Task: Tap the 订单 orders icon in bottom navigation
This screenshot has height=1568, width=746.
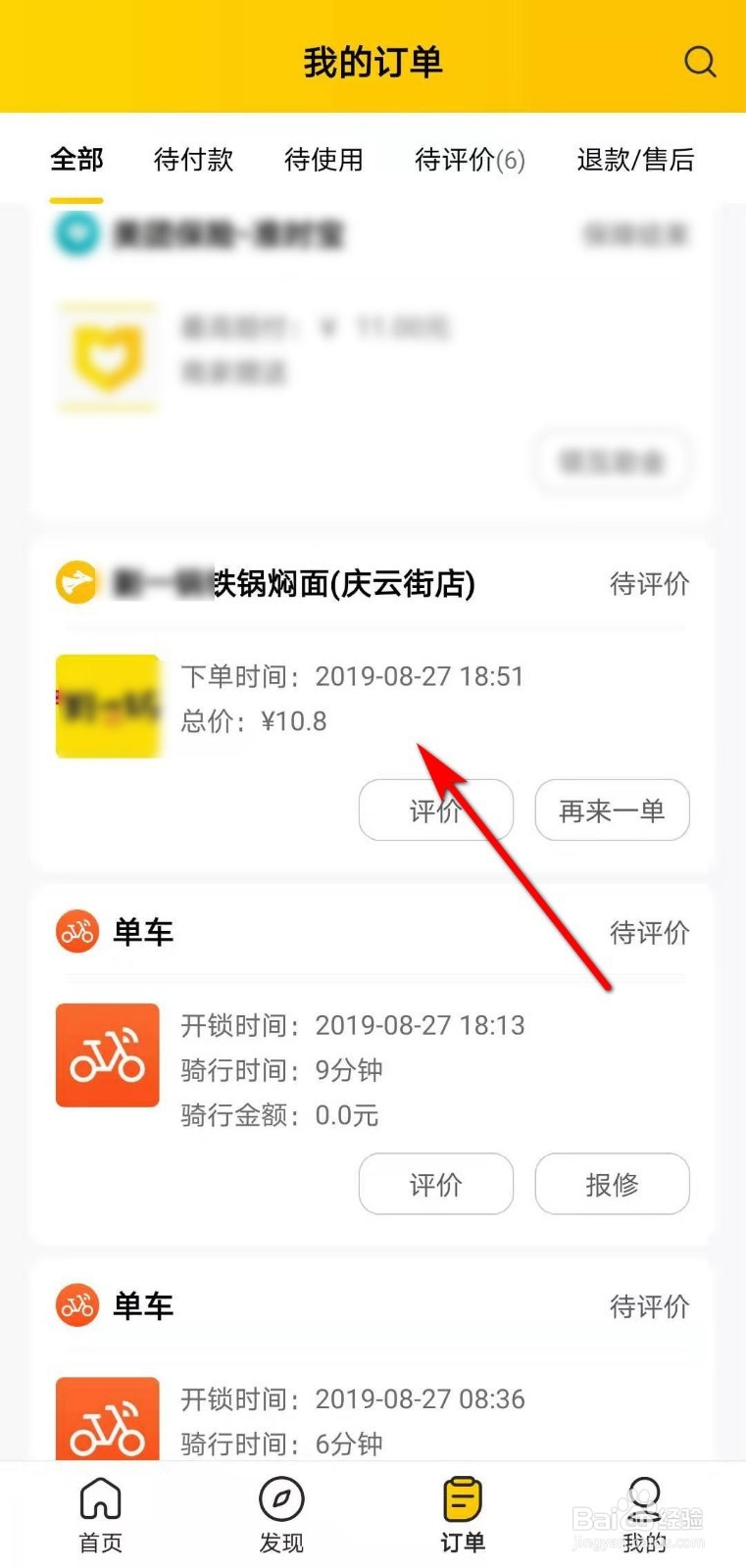Action: (461, 1499)
